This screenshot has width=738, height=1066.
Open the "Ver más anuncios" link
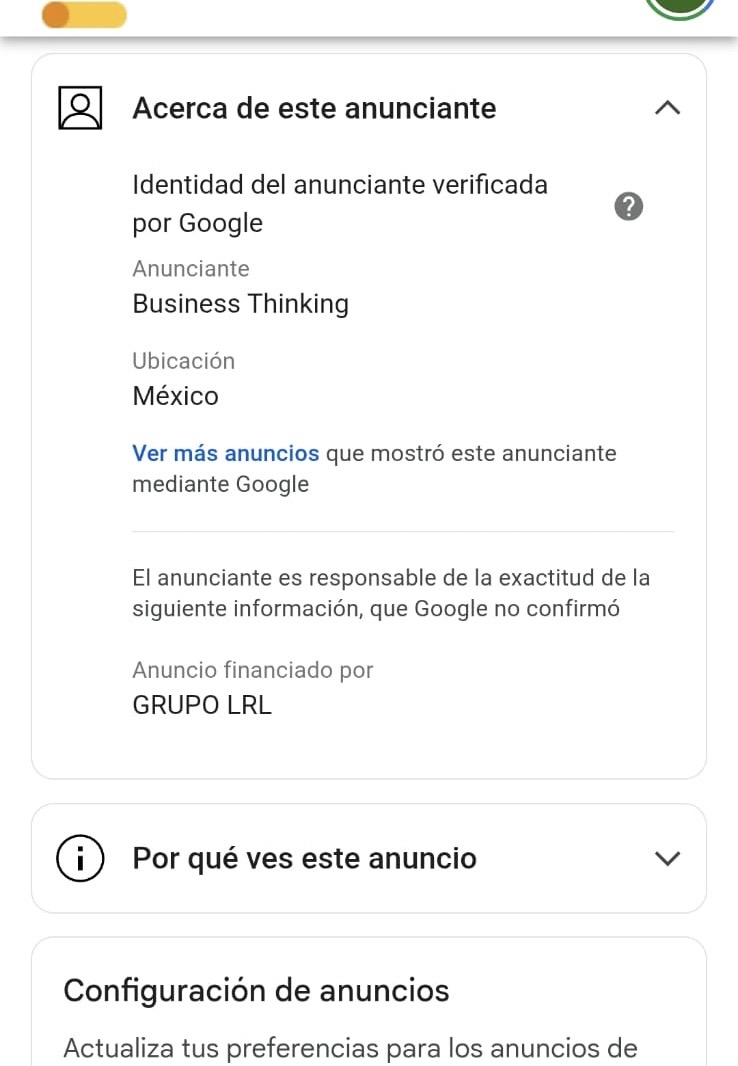(225, 453)
